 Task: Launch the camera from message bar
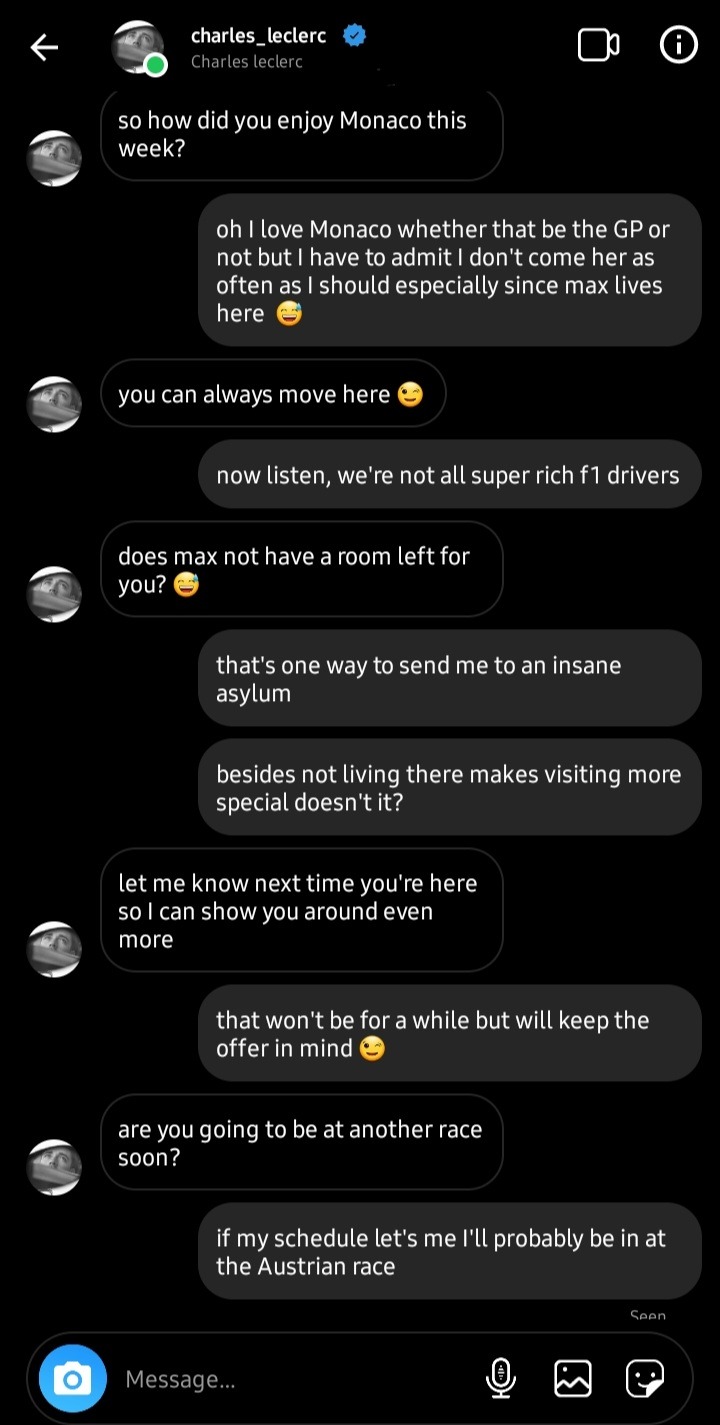(x=72, y=1379)
